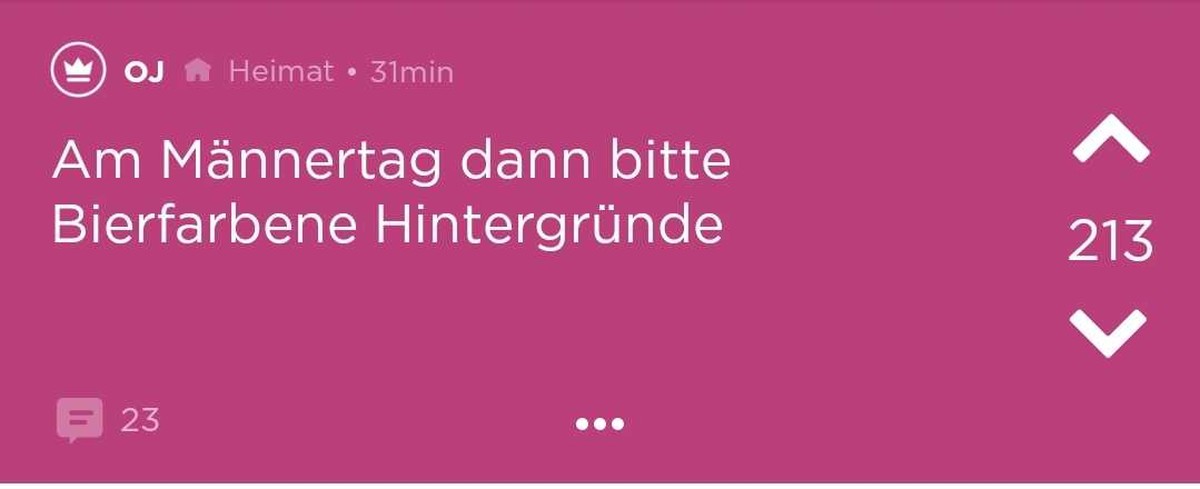
Task: Upvote the Männertag post
Action: (x=1110, y=142)
